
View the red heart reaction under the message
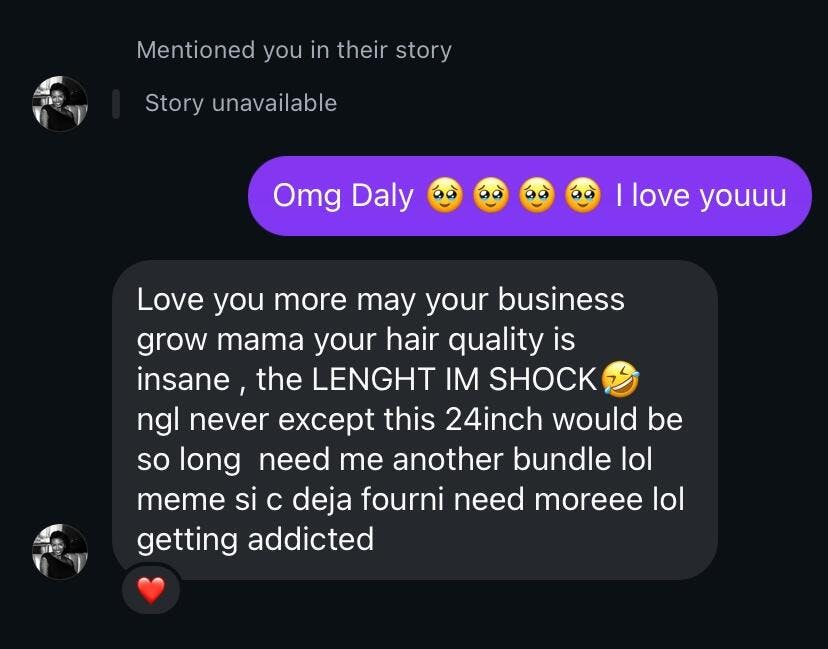(x=150, y=591)
